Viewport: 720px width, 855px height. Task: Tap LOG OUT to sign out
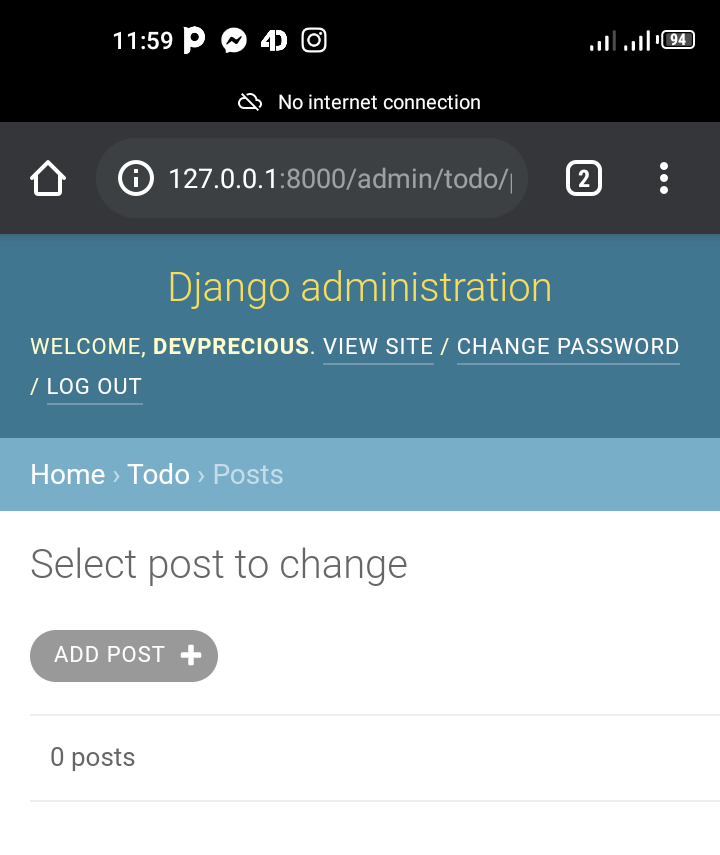(93, 386)
